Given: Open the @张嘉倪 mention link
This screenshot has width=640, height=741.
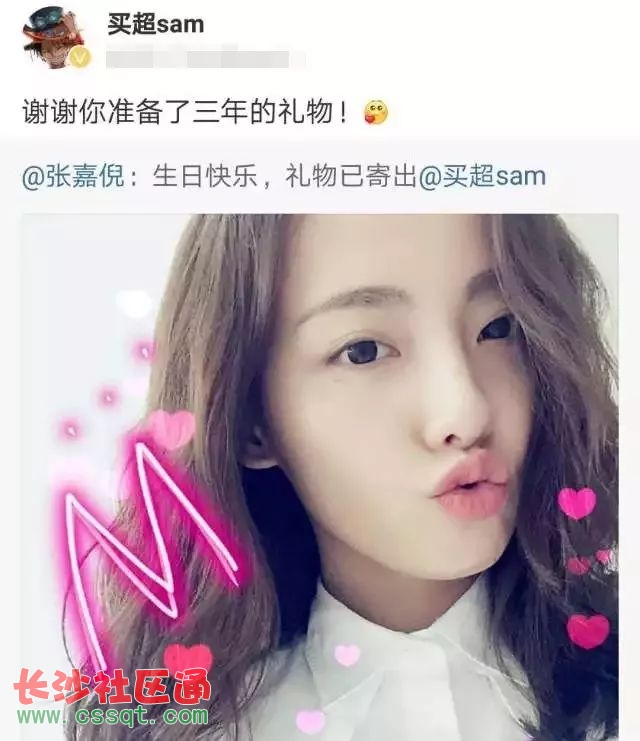Looking at the screenshot, I should (x=75, y=177).
